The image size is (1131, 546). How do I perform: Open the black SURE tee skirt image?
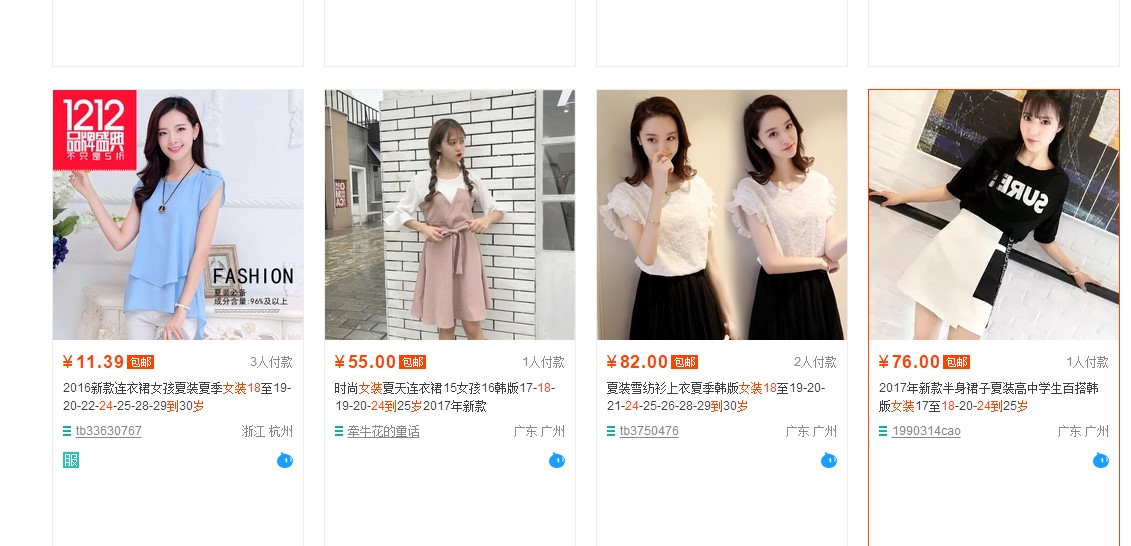point(994,215)
